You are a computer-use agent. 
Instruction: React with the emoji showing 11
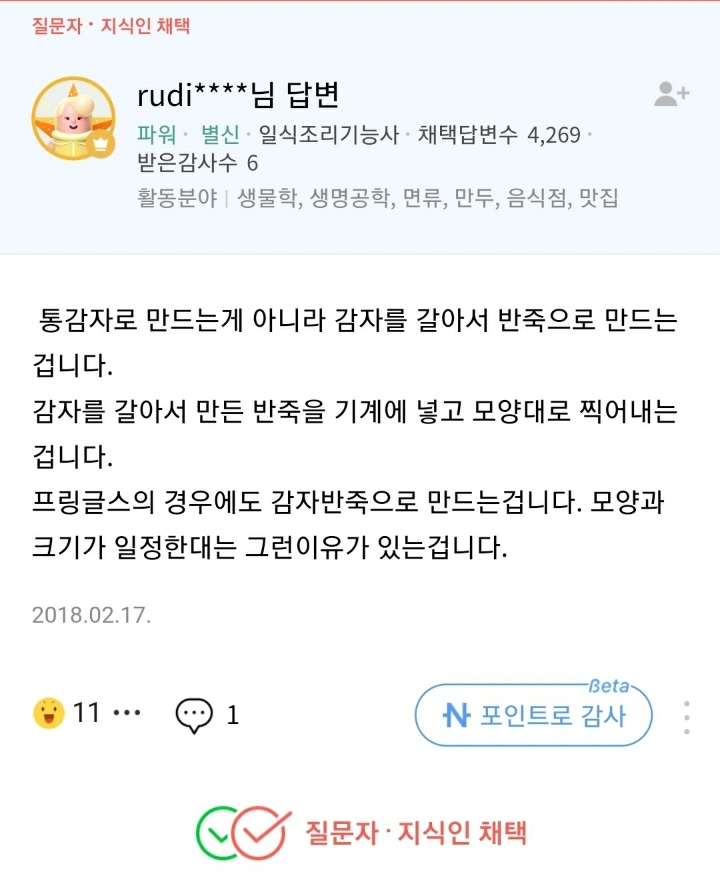(x=49, y=713)
